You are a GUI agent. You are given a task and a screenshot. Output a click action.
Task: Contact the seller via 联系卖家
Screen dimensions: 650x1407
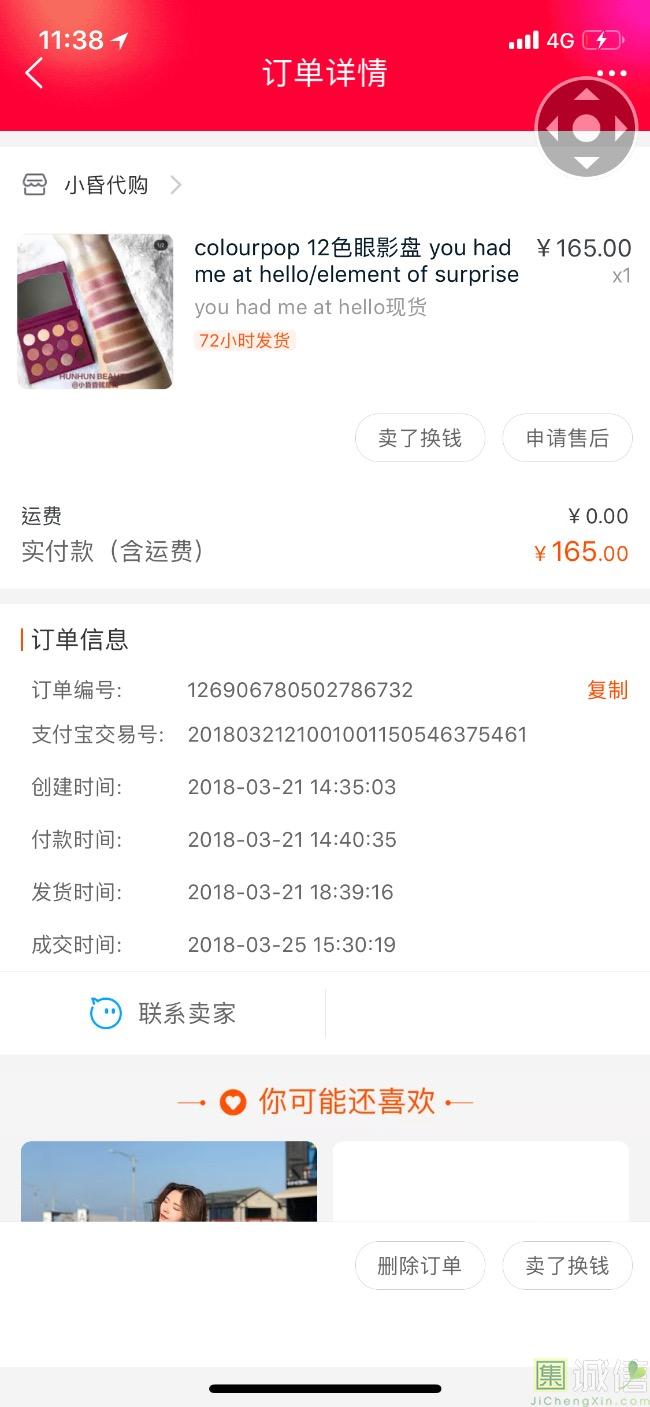click(163, 1013)
